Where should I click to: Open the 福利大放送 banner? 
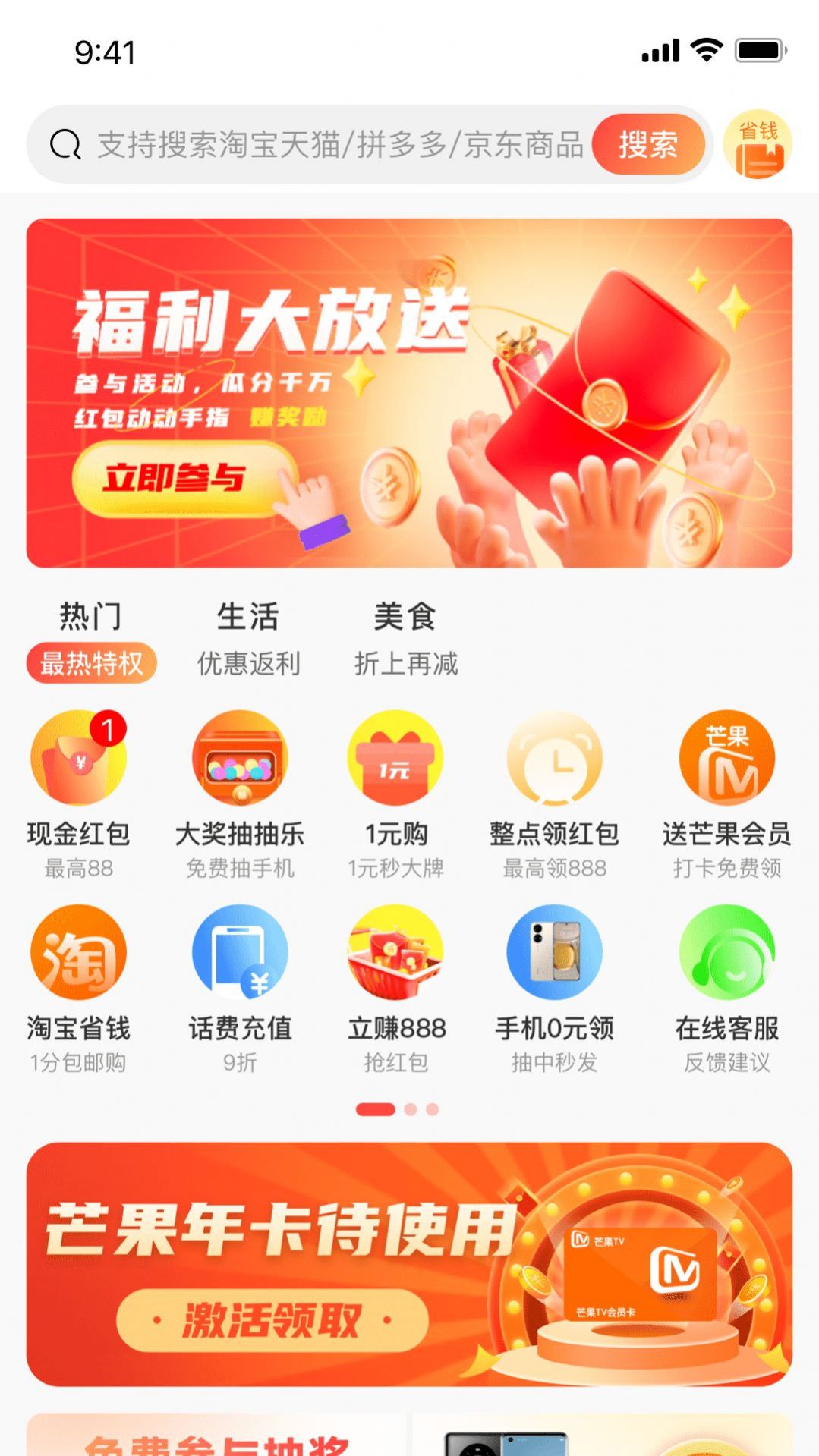point(409,392)
